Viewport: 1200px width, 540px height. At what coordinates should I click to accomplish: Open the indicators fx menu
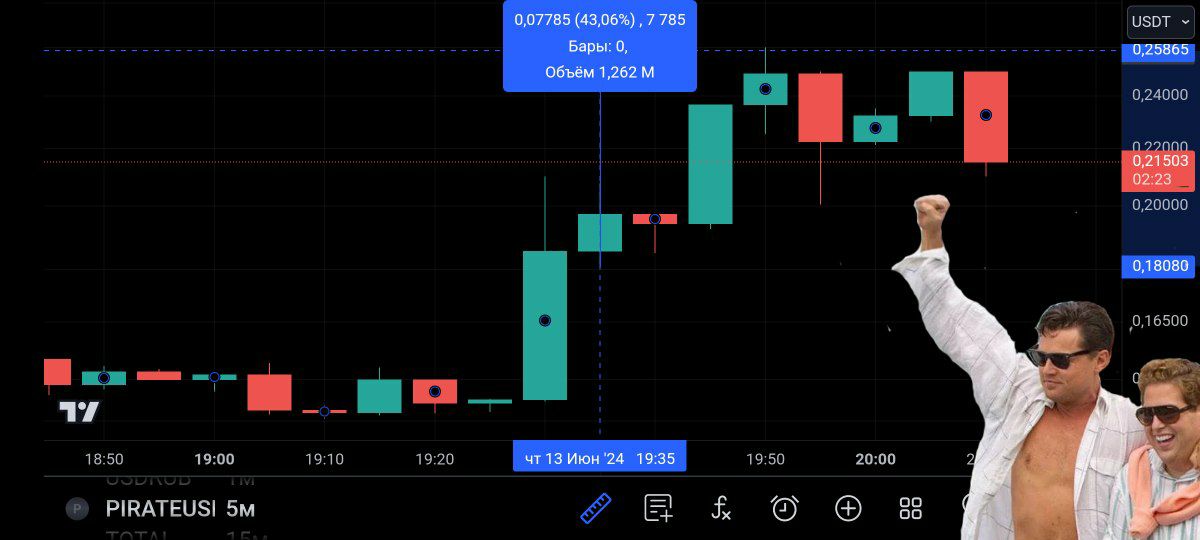tap(722, 508)
